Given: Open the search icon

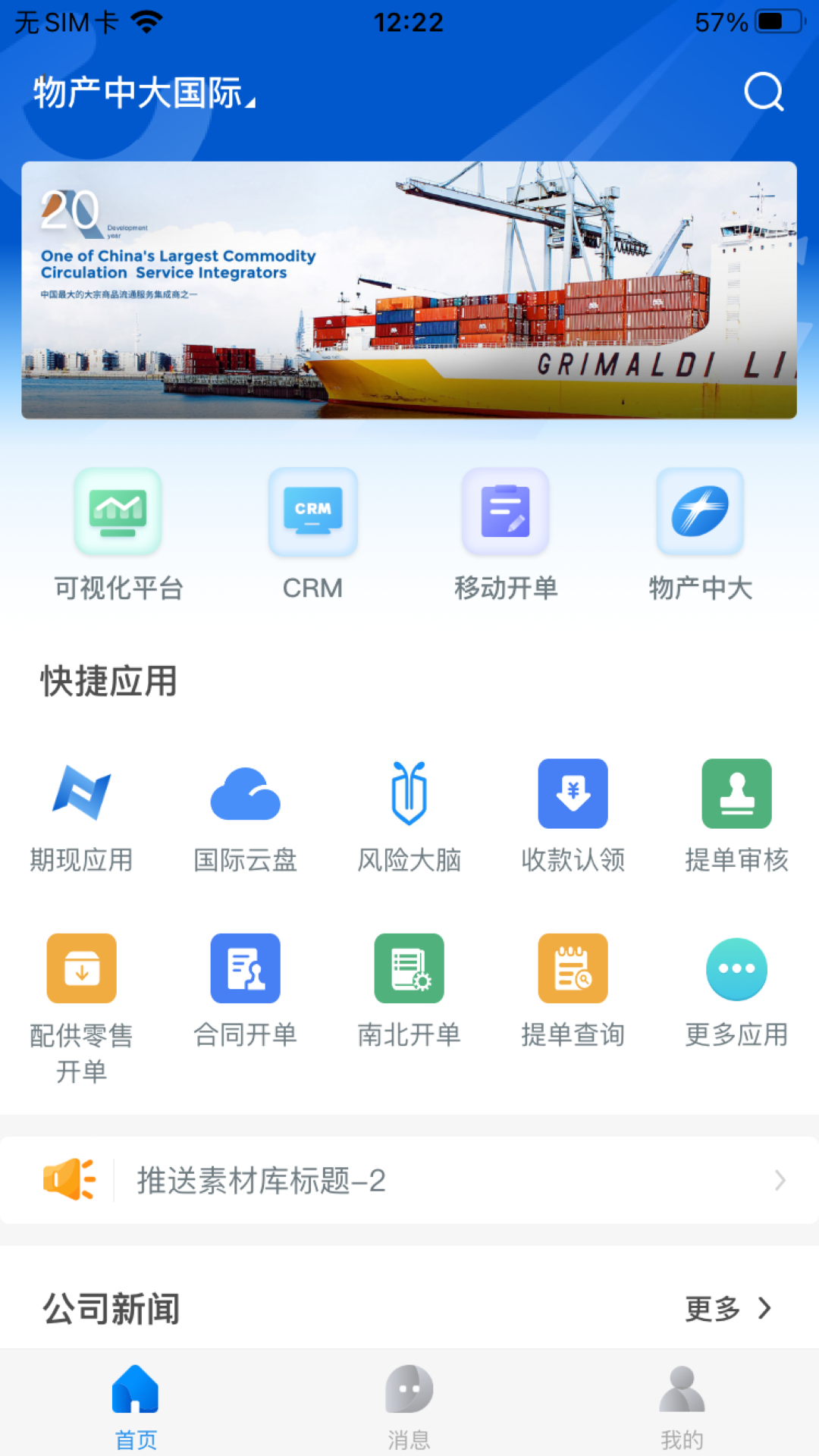Looking at the screenshot, I should (x=763, y=93).
